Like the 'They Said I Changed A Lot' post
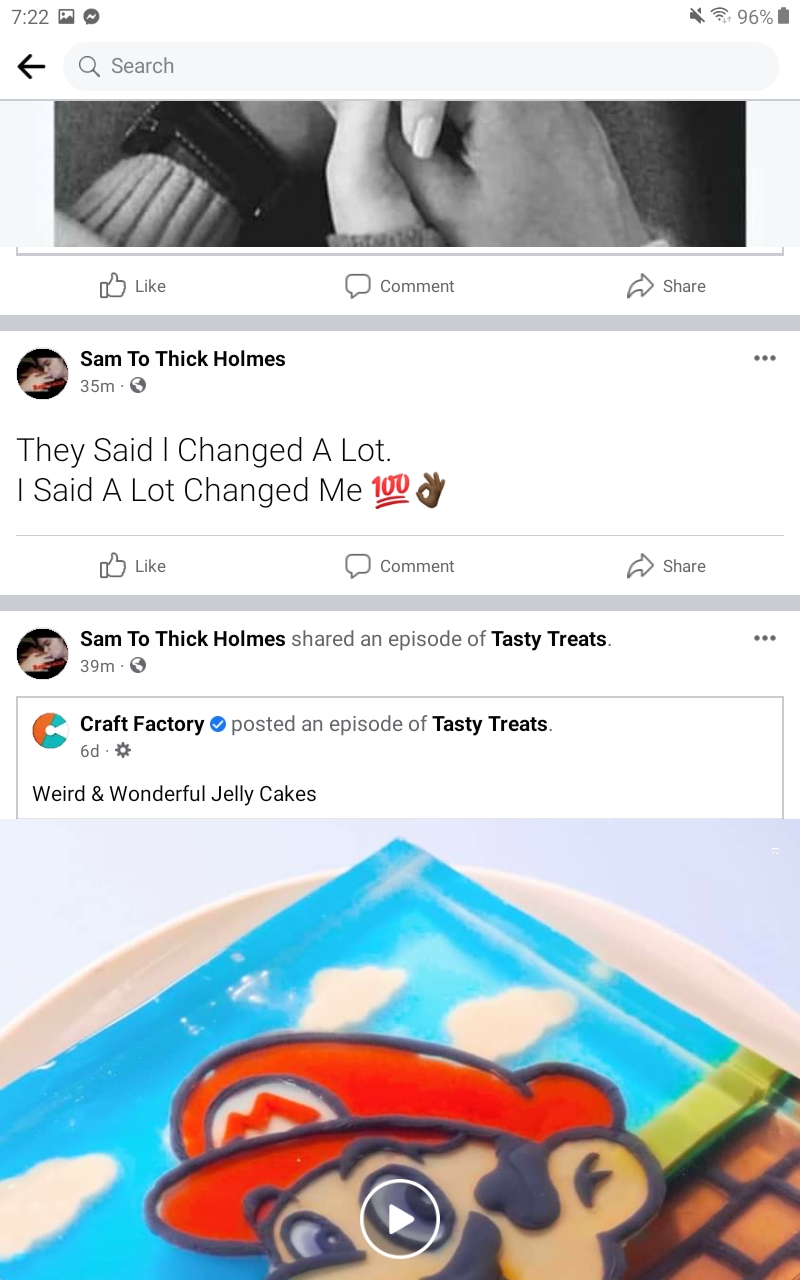 coord(133,566)
